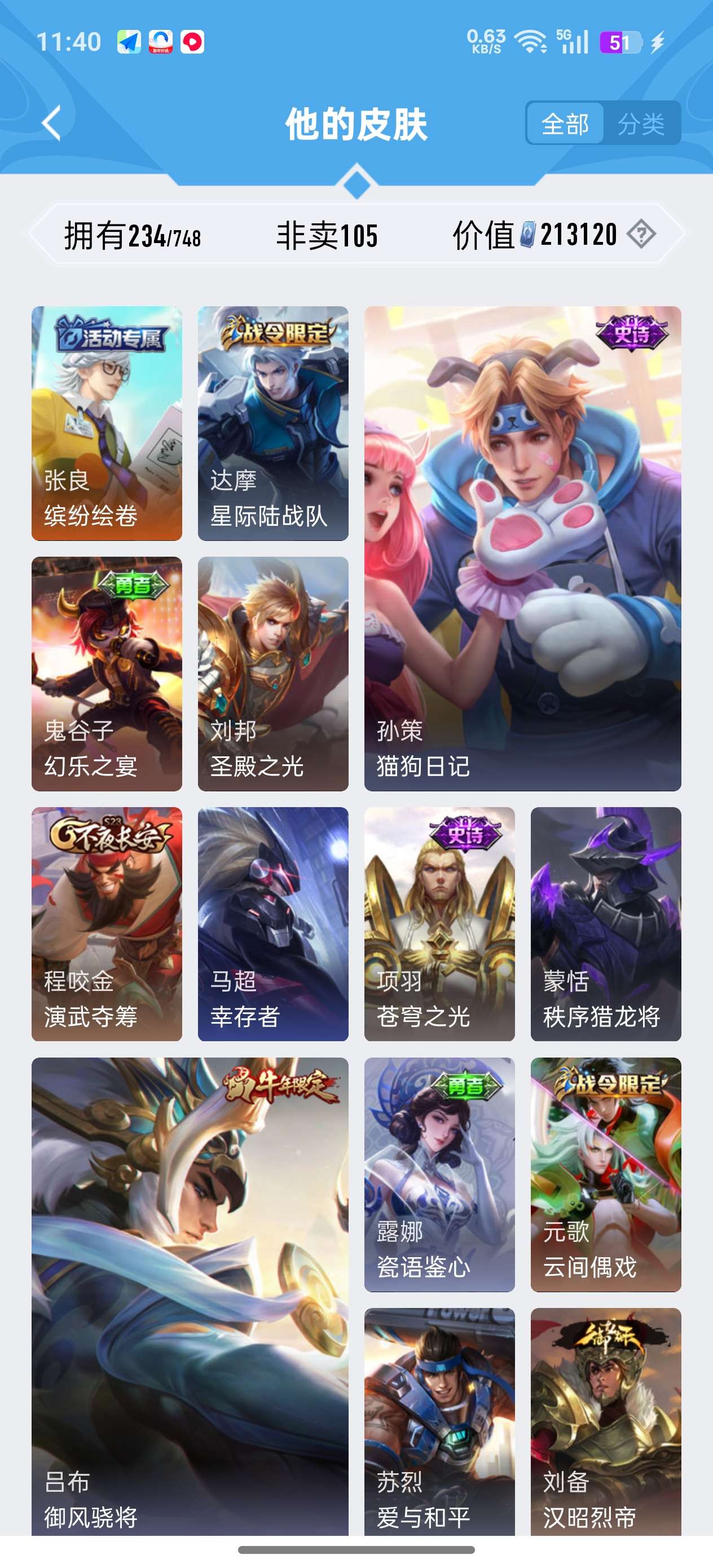Switch to the 分类 tab

pyautogui.click(x=641, y=124)
